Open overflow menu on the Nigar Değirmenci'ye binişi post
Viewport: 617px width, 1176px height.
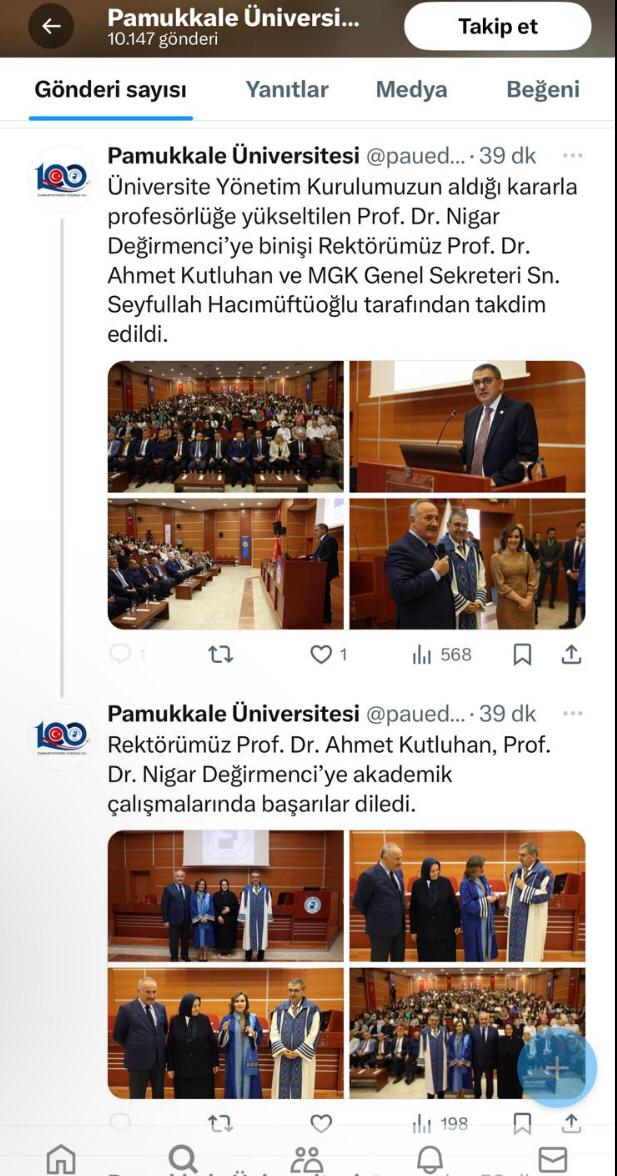click(572, 156)
